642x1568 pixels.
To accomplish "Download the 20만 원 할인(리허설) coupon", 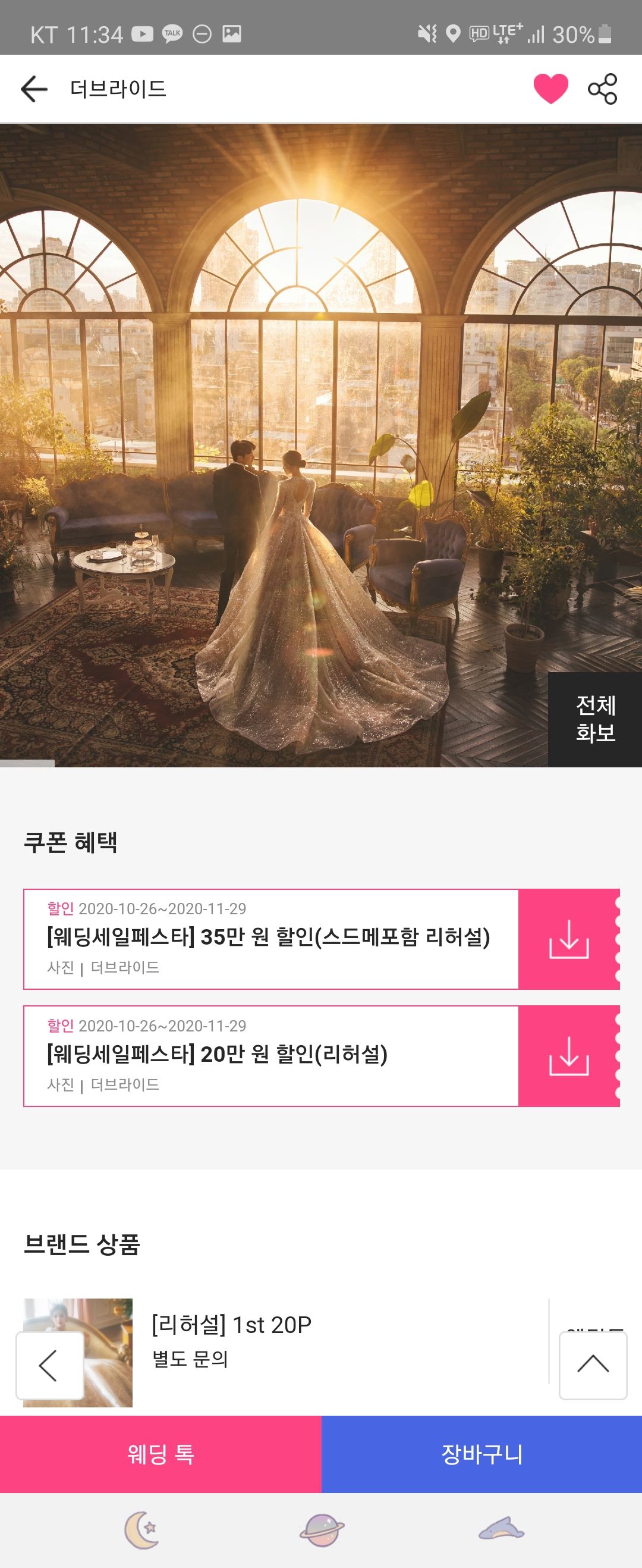I will 568,1056.
